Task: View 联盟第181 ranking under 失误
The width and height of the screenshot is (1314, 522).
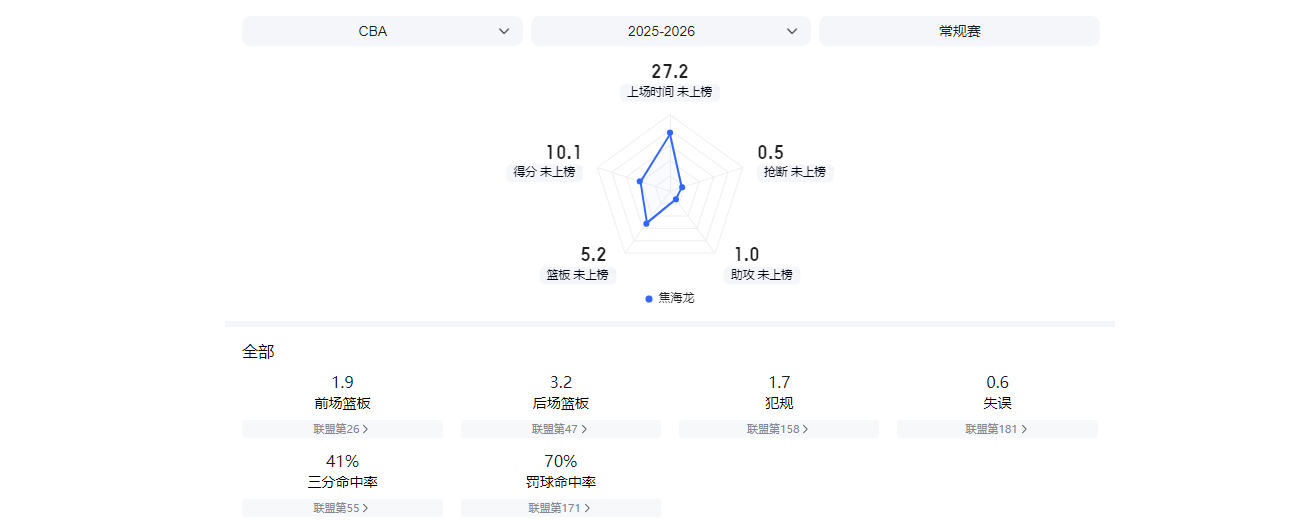Action: click(x=996, y=429)
